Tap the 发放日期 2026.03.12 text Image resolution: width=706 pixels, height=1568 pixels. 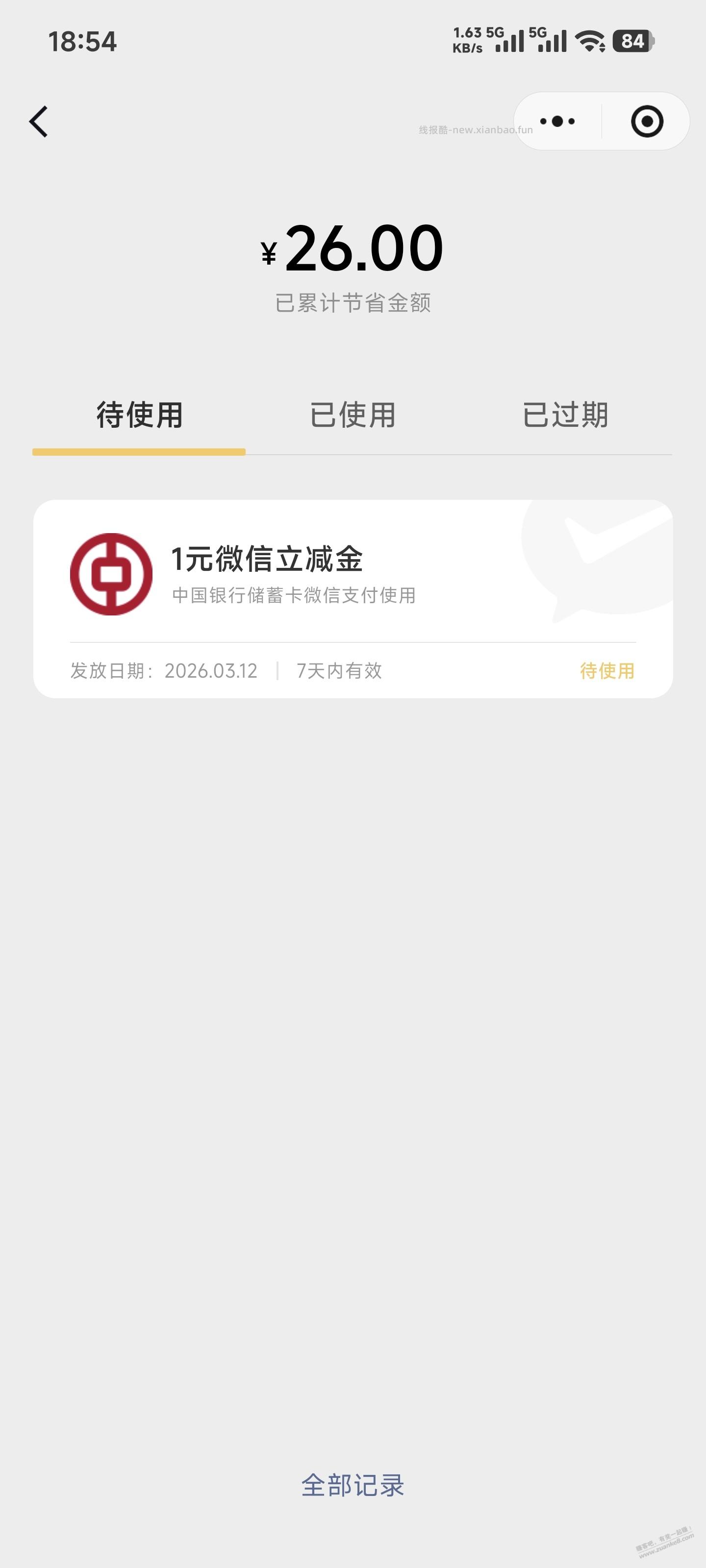pos(164,671)
